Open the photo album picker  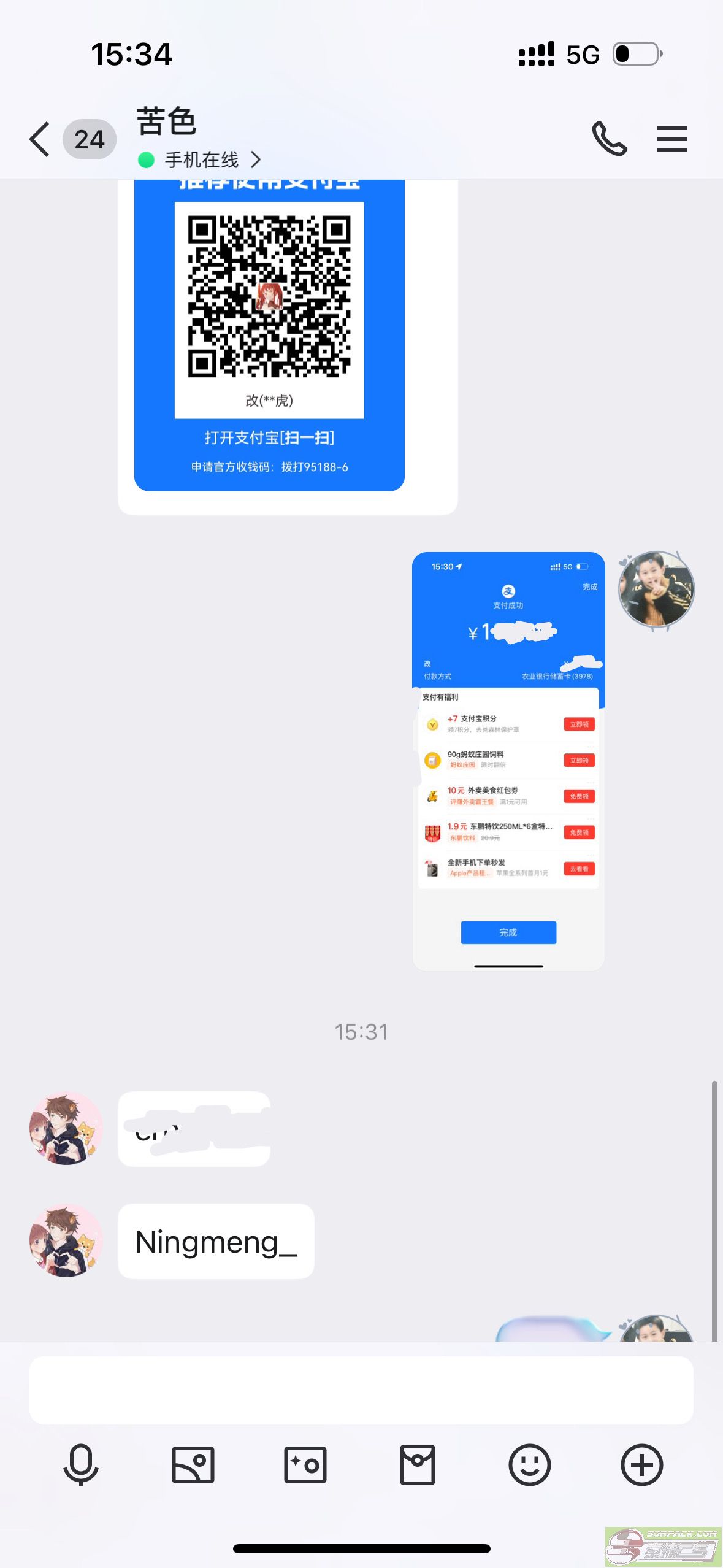click(193, 1464)
